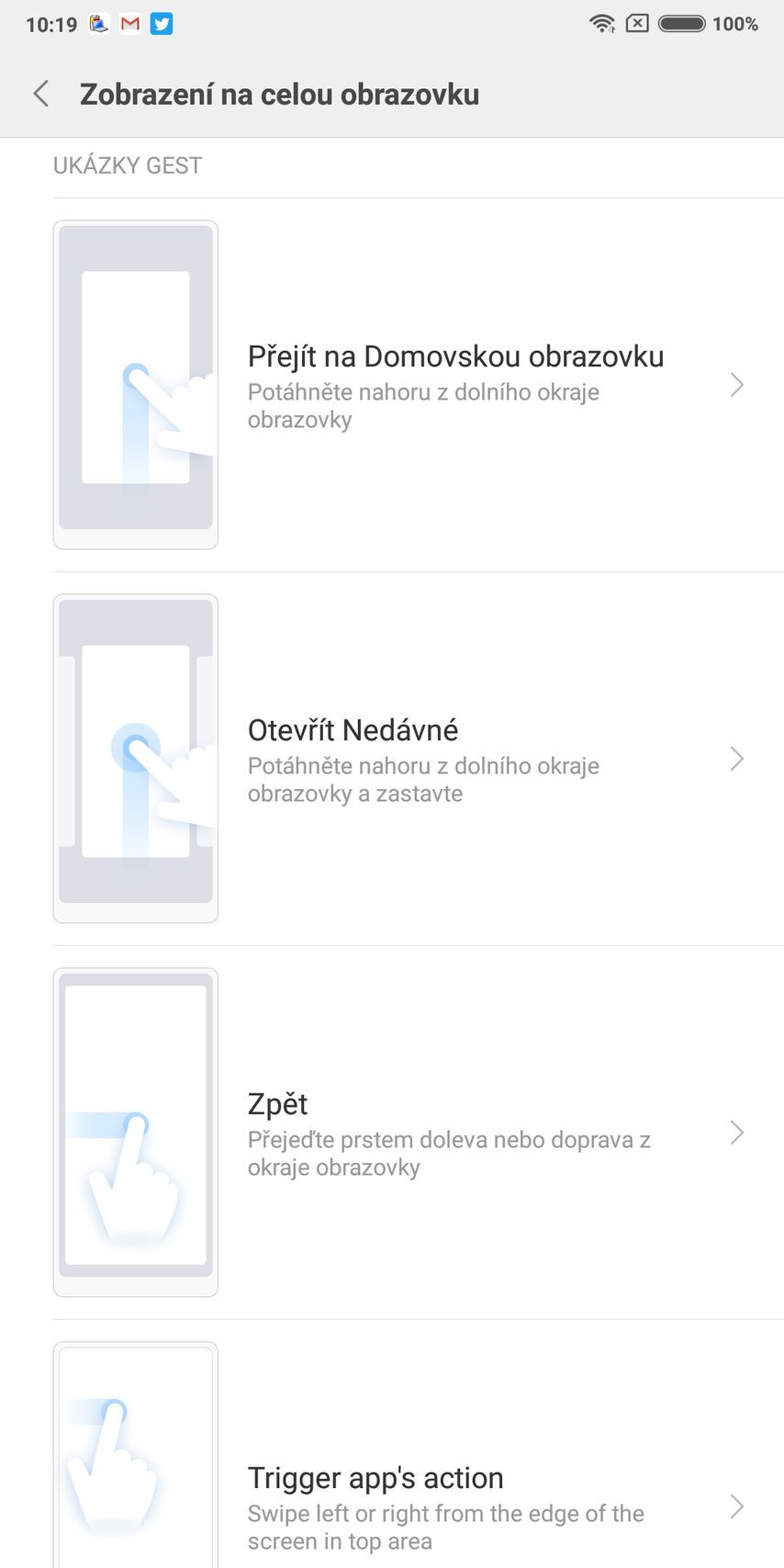
Task: Select the Zobrazení na celou obrazovku title
Action: click(x=279, y=94)
